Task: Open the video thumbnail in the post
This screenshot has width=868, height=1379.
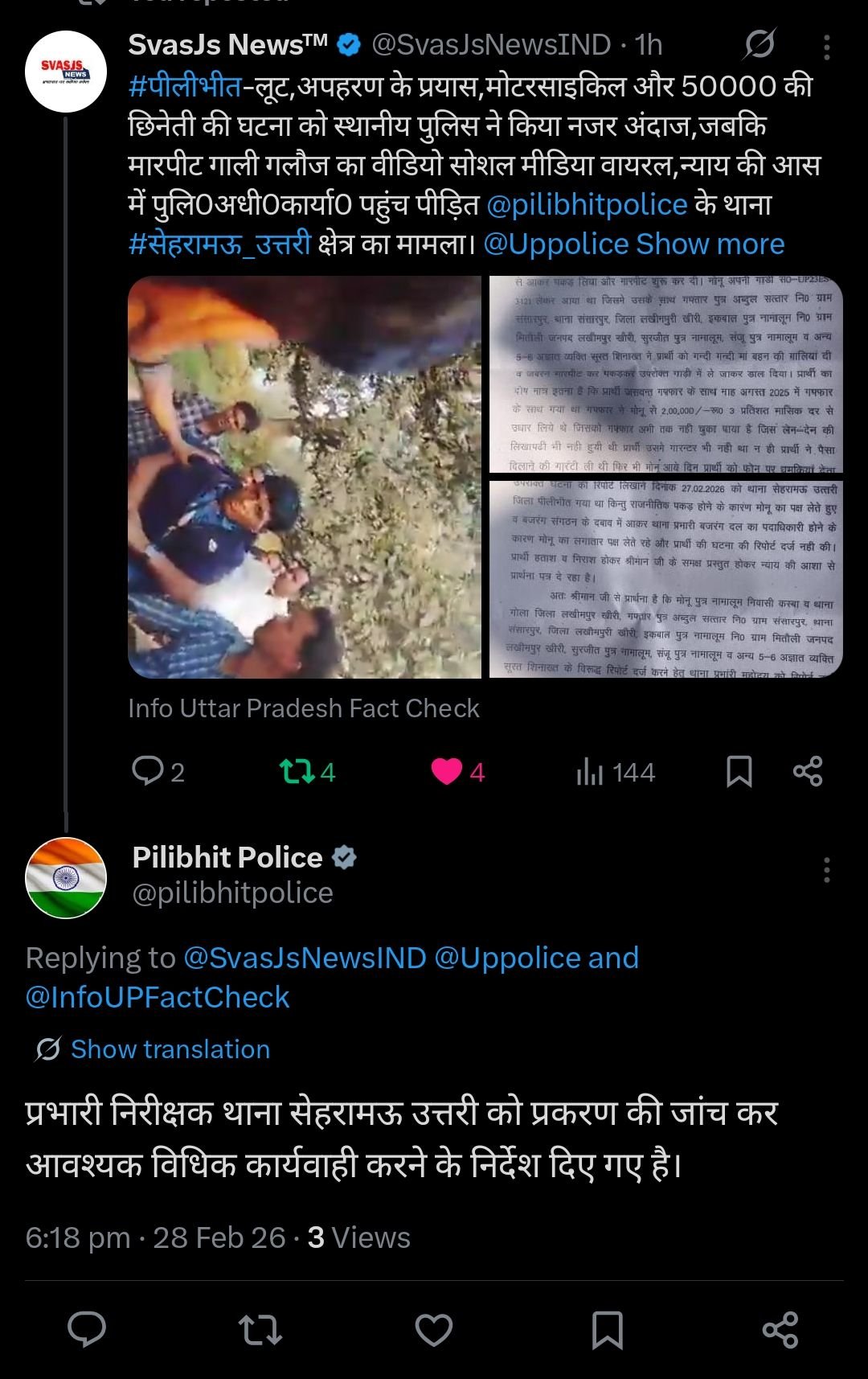Action: pyautogui.click(x=305, y=477)
